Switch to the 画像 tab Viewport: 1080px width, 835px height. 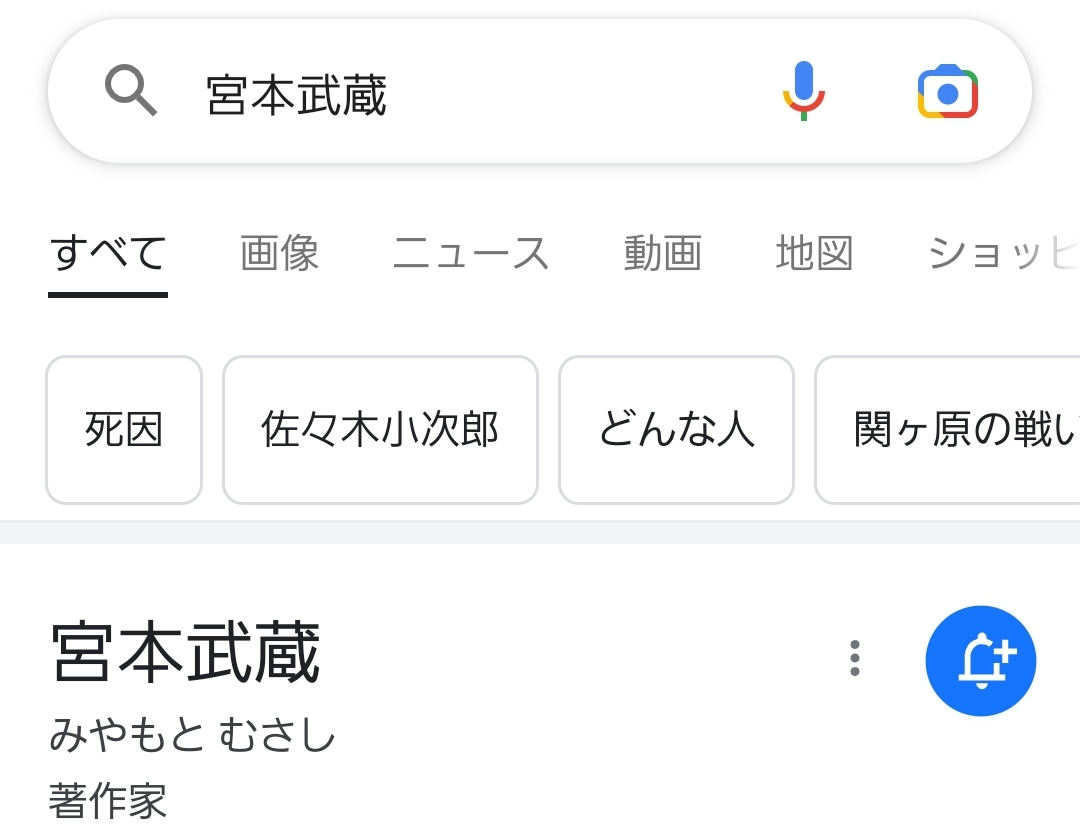click(x=279, y=253)
